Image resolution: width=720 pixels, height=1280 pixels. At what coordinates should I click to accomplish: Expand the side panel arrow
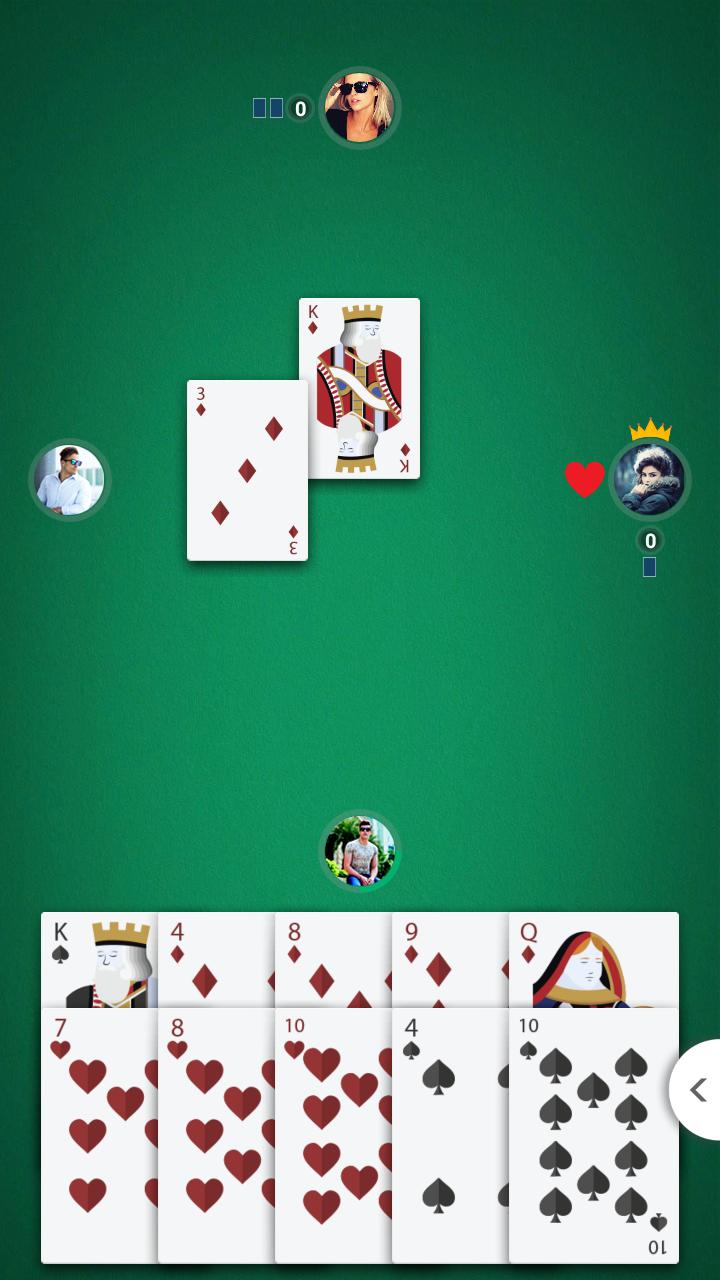click(x=698, y=1090)
